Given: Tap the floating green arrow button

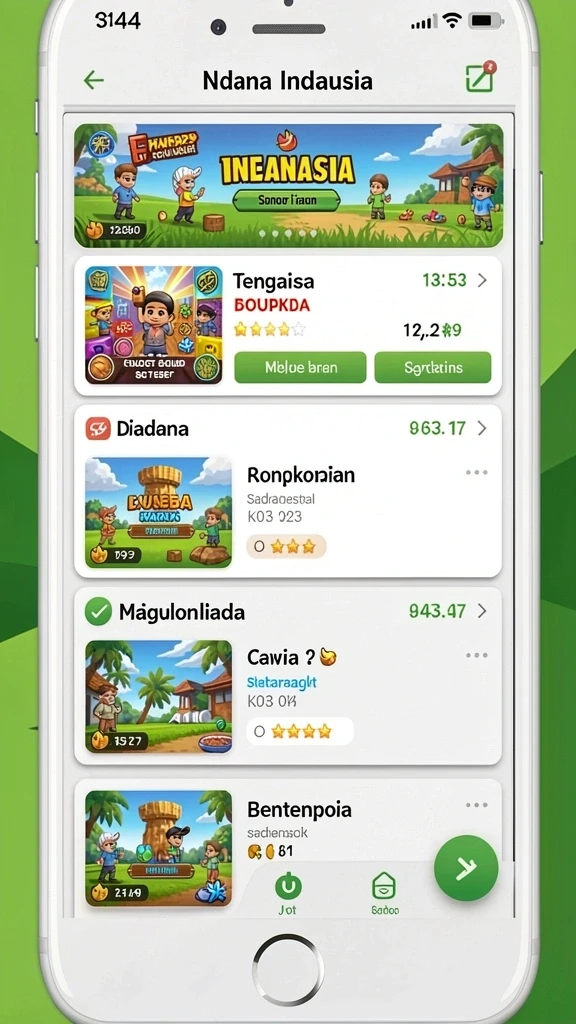Looking at the screenshot, I should click(x=466, y=868).
